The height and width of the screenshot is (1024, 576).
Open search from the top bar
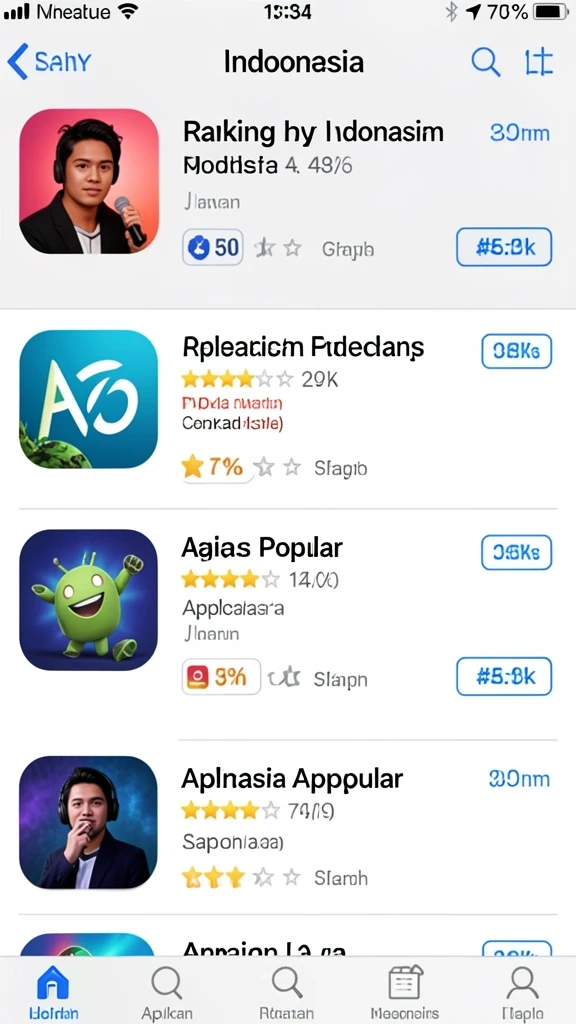coord(485,62)
